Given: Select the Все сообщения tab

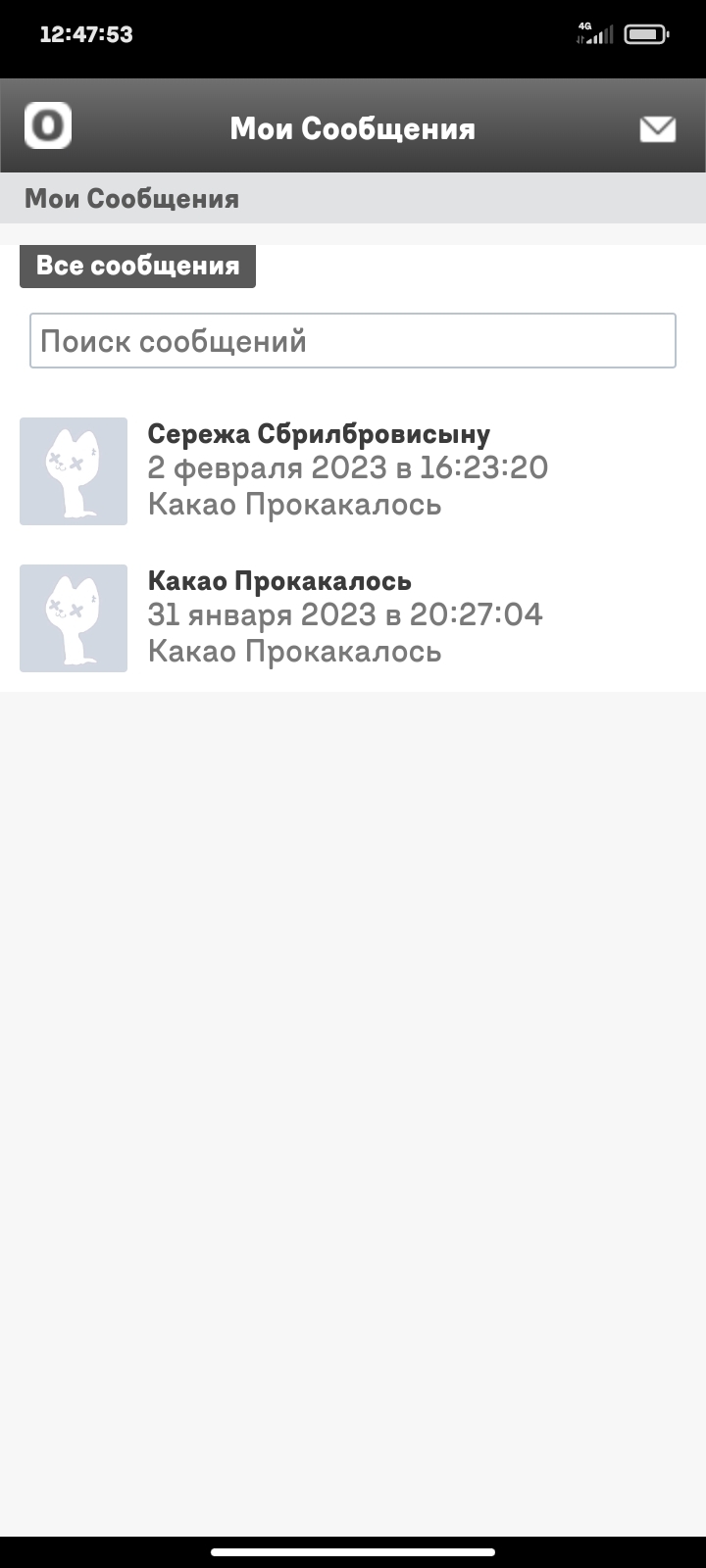Looking at the screenshot, I should 137,266.
